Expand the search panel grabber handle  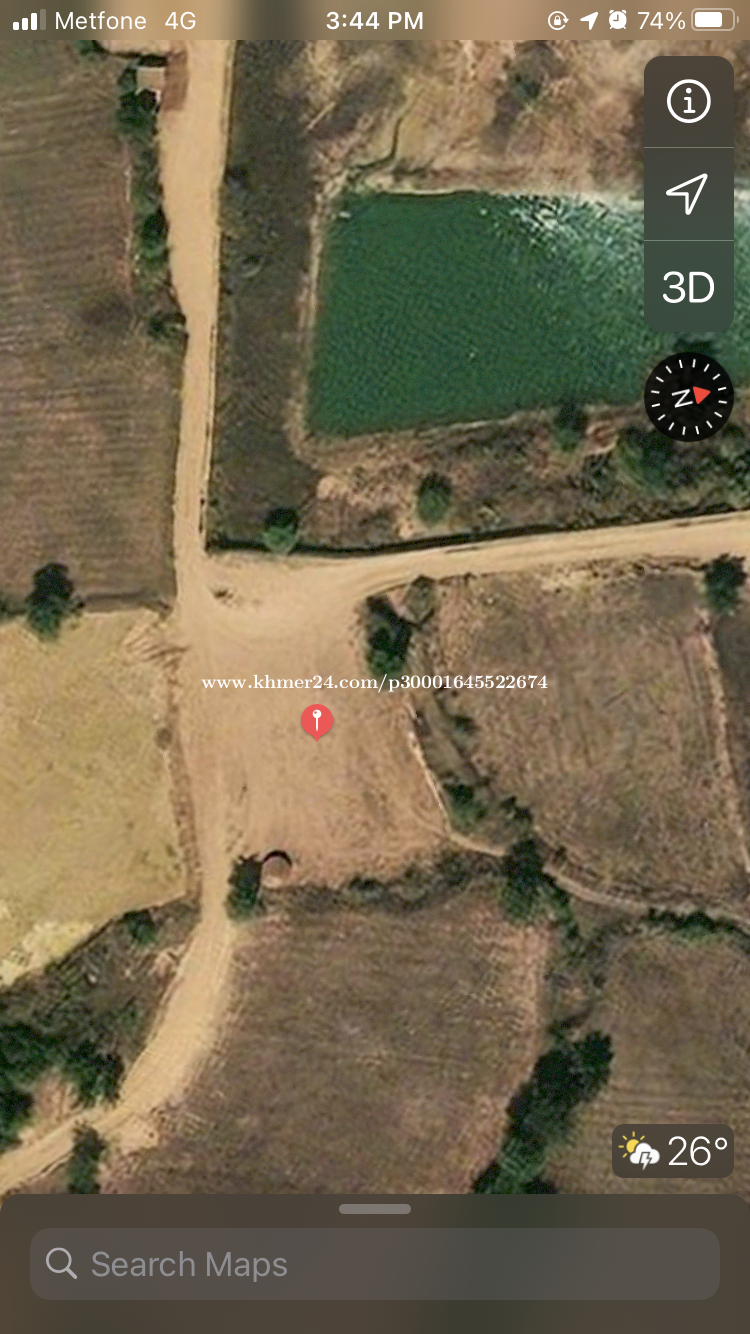pos(375,1209)
